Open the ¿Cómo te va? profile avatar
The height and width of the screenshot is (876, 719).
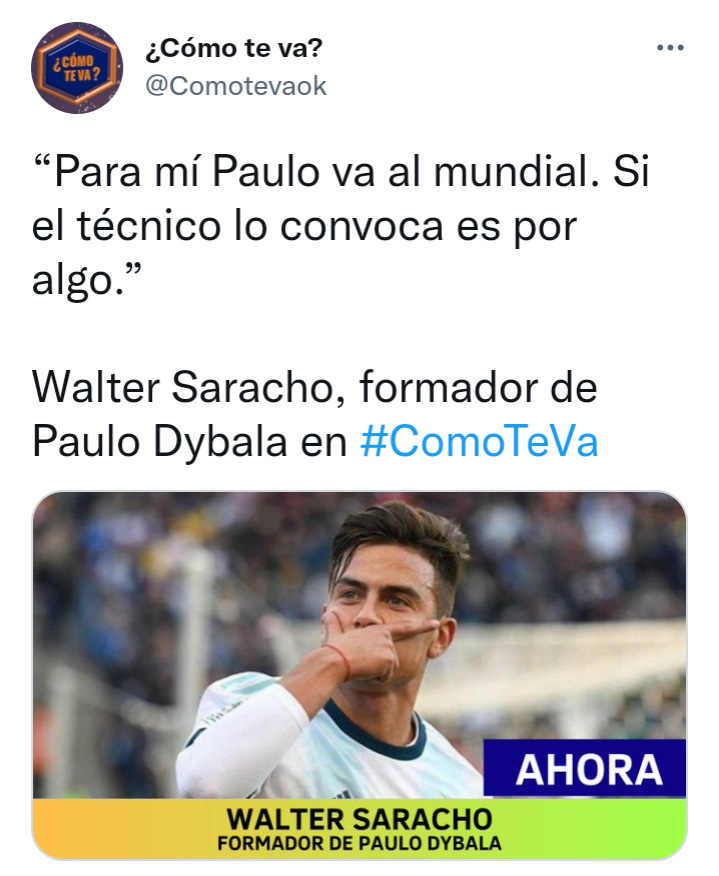(x=77, y=67)
